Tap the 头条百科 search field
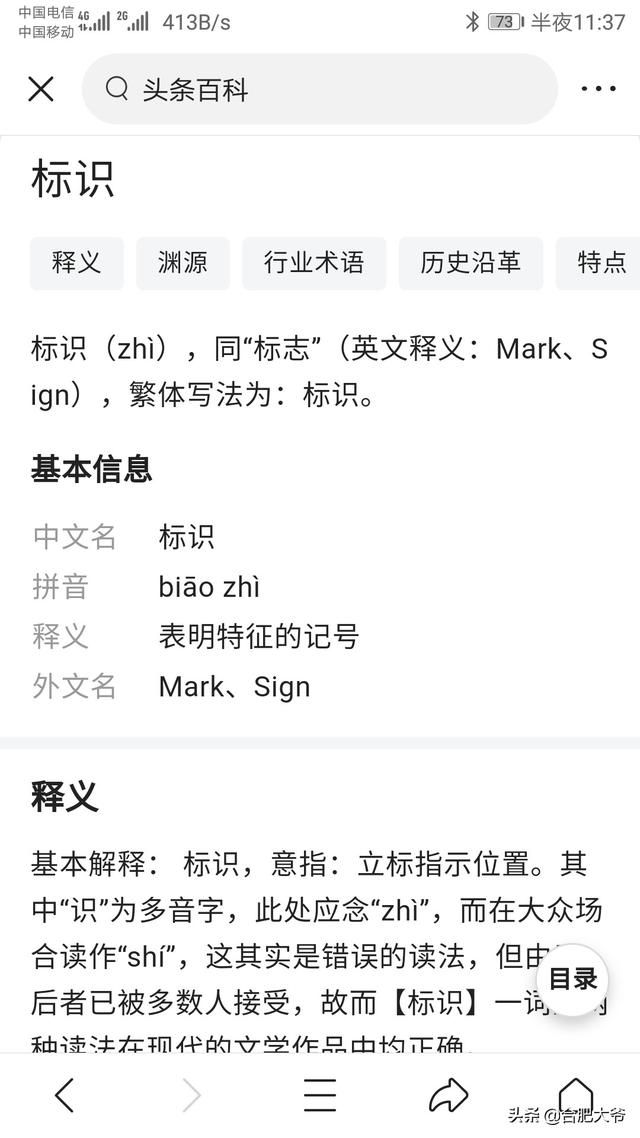The image size is (640, 1138). click(x=319, y=89)
